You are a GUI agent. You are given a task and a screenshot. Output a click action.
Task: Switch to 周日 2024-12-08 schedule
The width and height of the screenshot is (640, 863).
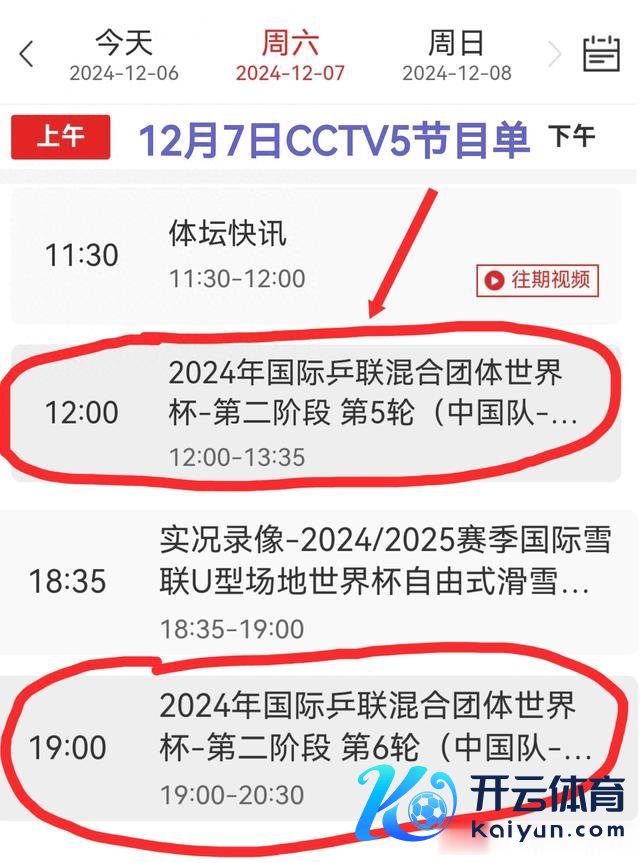pos(456,56)
